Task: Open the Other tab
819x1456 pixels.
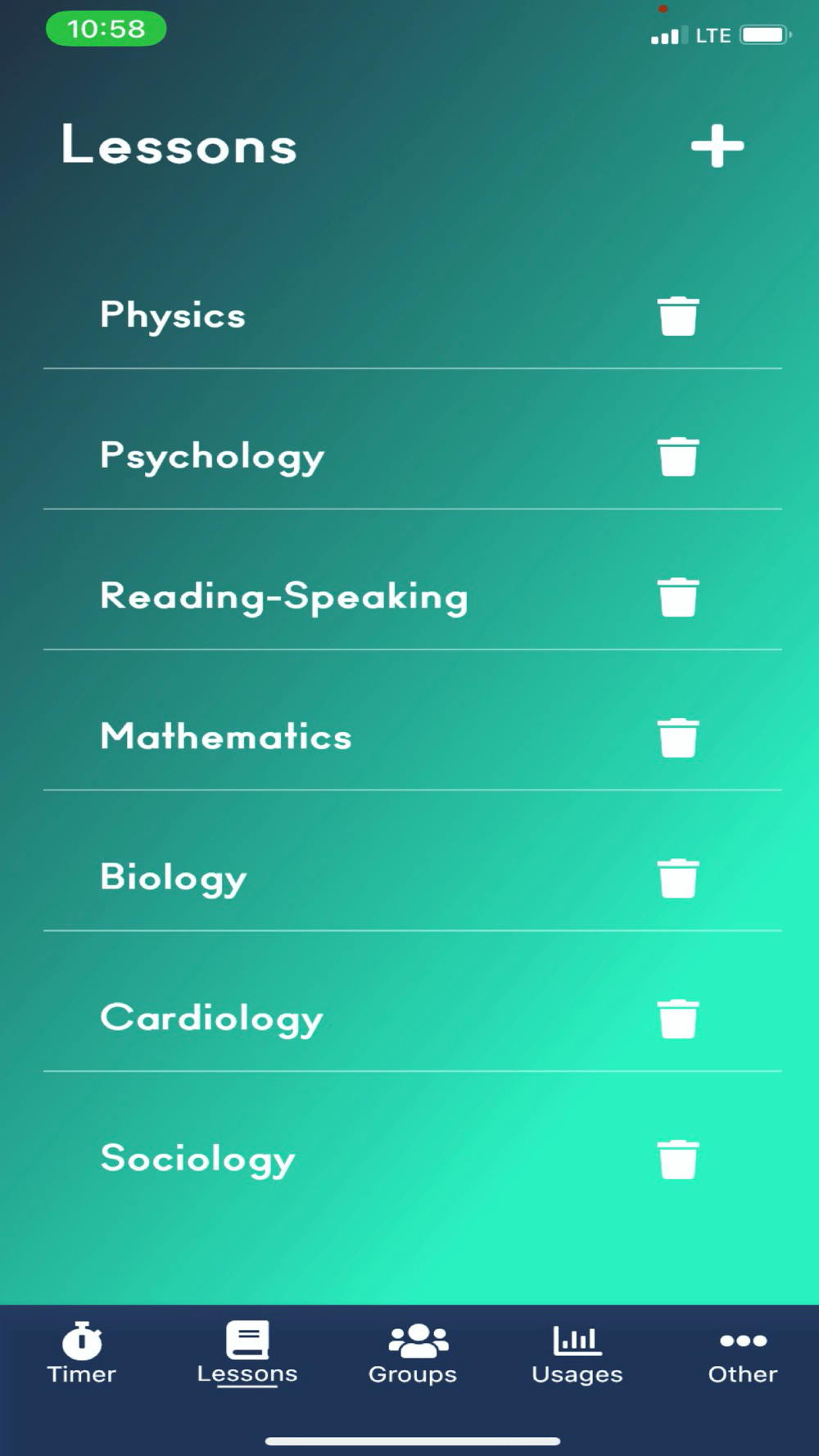Action: [743, 1353]
